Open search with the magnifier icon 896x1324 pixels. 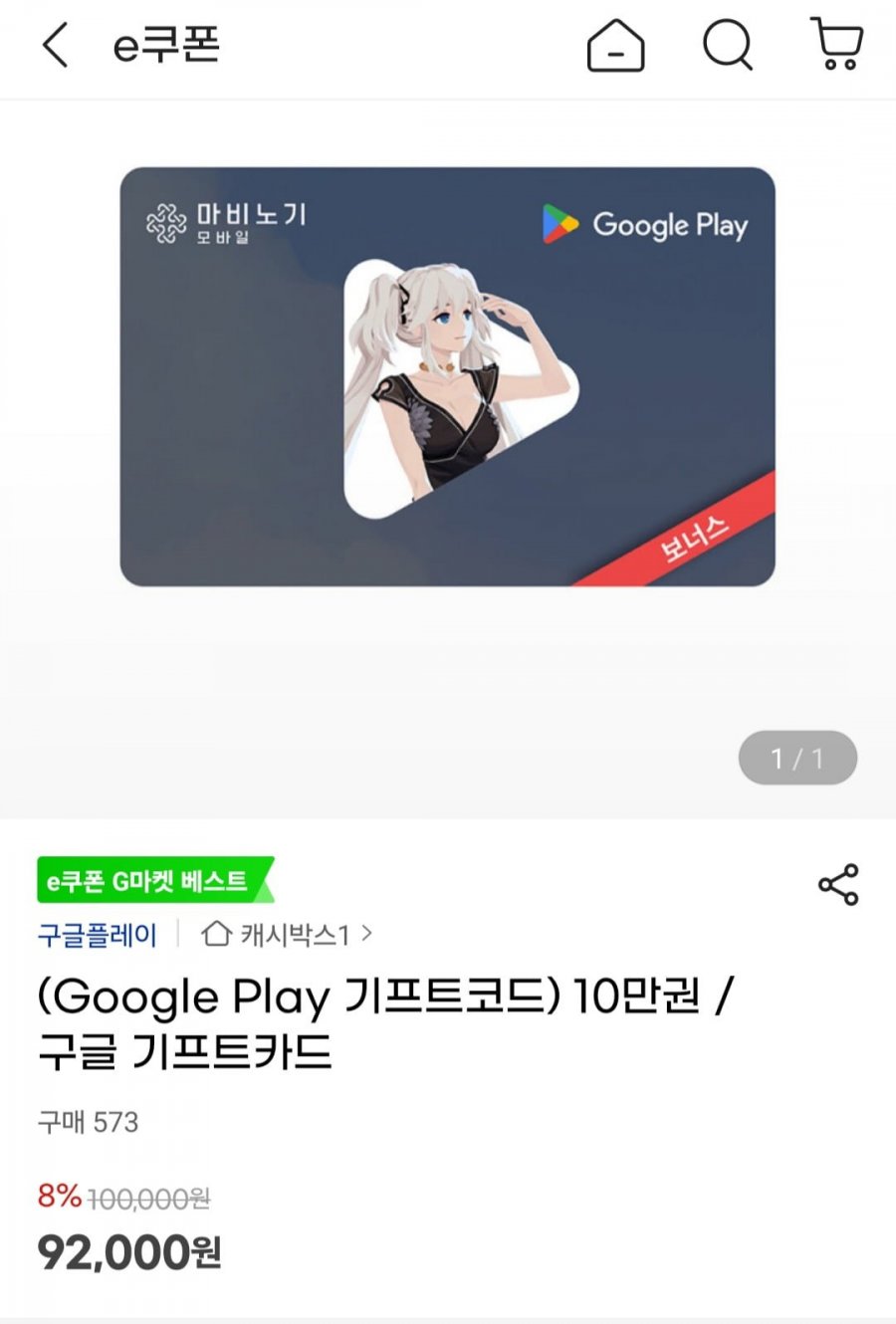[728, 46]
